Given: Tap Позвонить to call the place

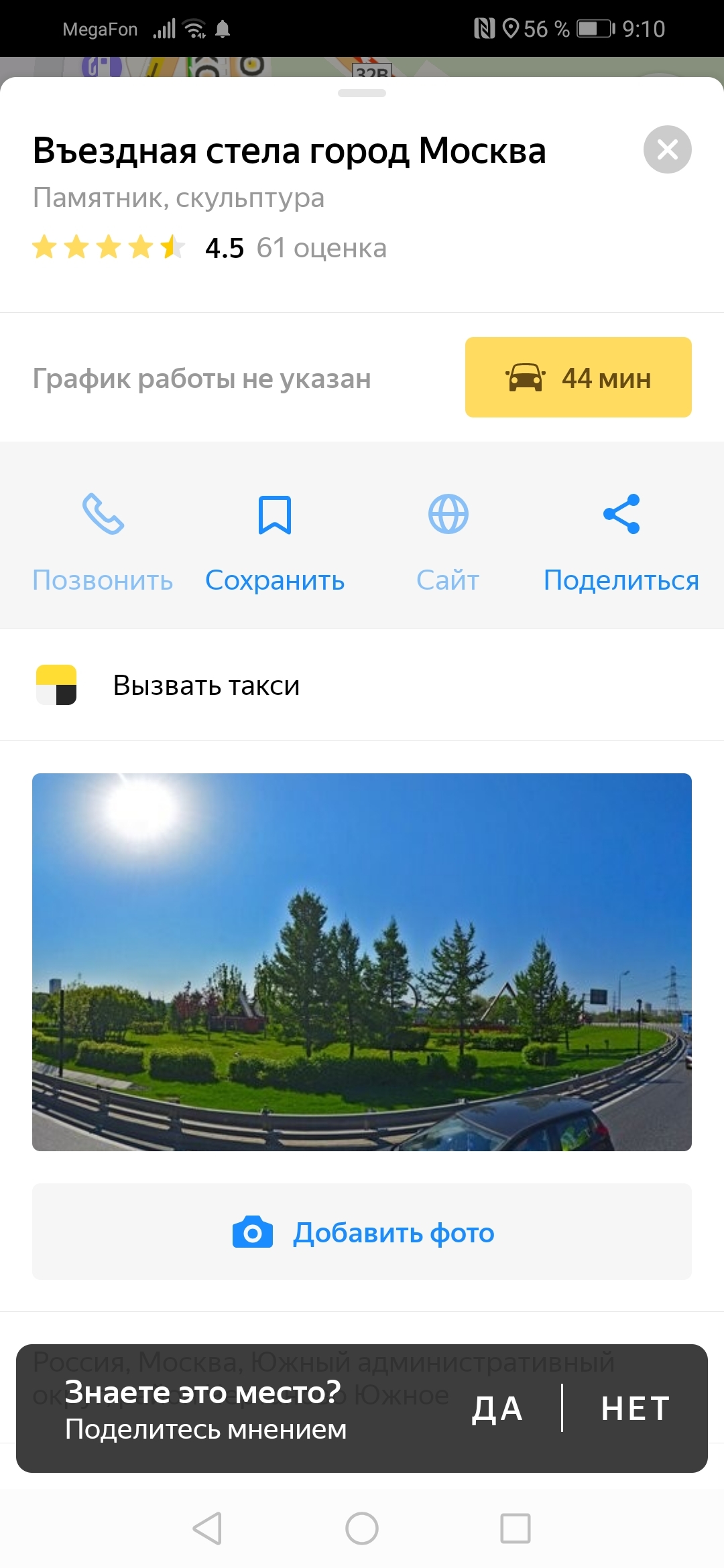Looking at the screenshot, I should 103,543.
